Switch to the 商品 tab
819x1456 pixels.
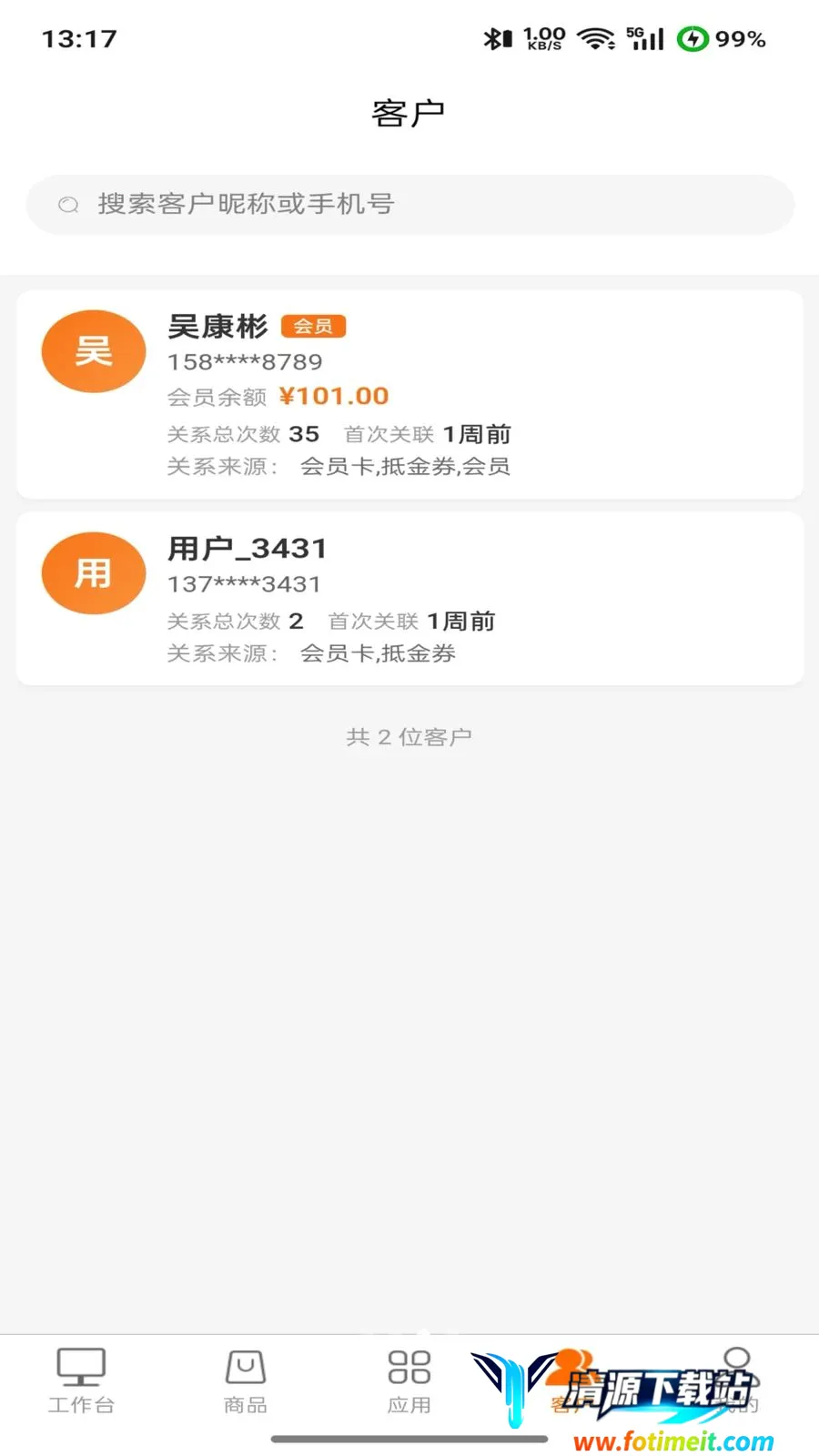246,1381
